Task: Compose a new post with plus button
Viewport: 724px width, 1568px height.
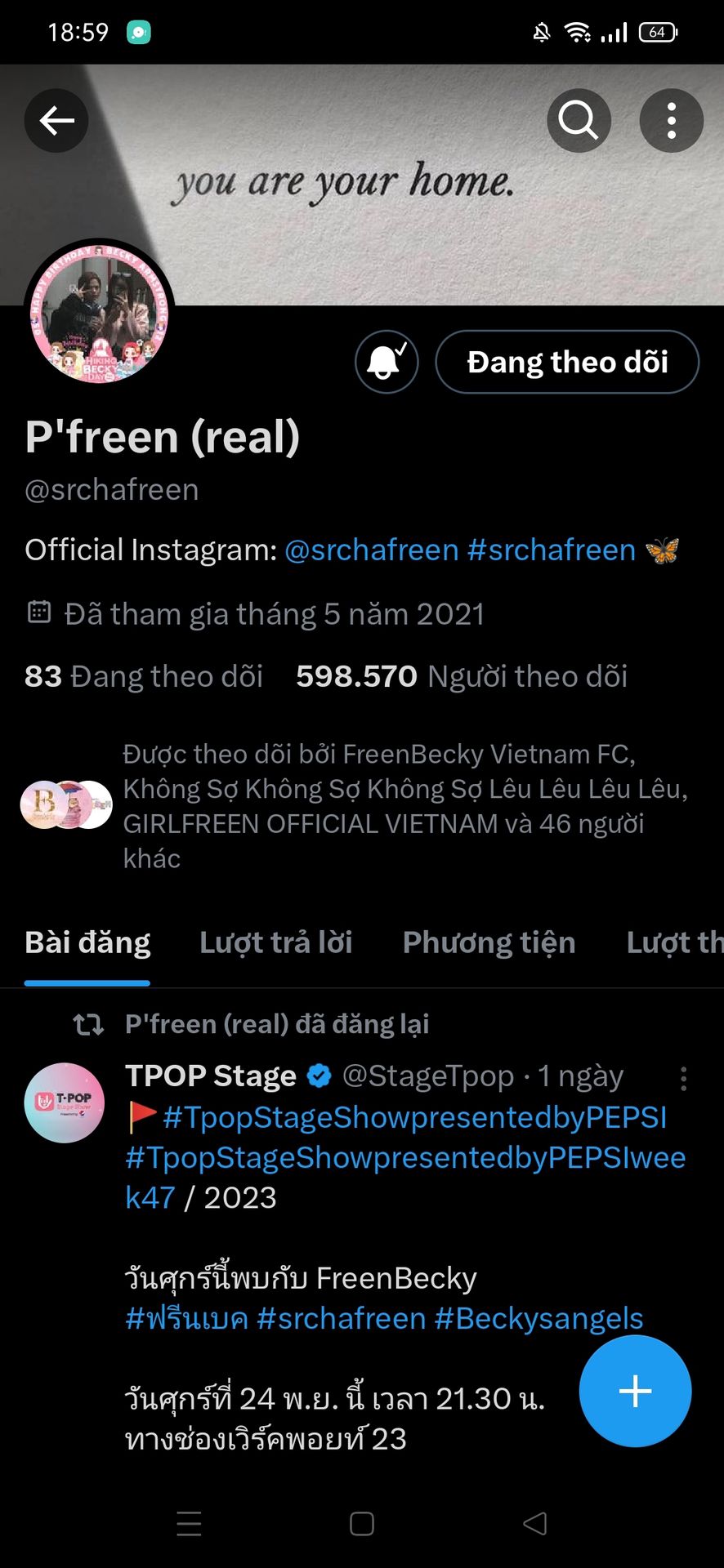Action: point(635,1391)
